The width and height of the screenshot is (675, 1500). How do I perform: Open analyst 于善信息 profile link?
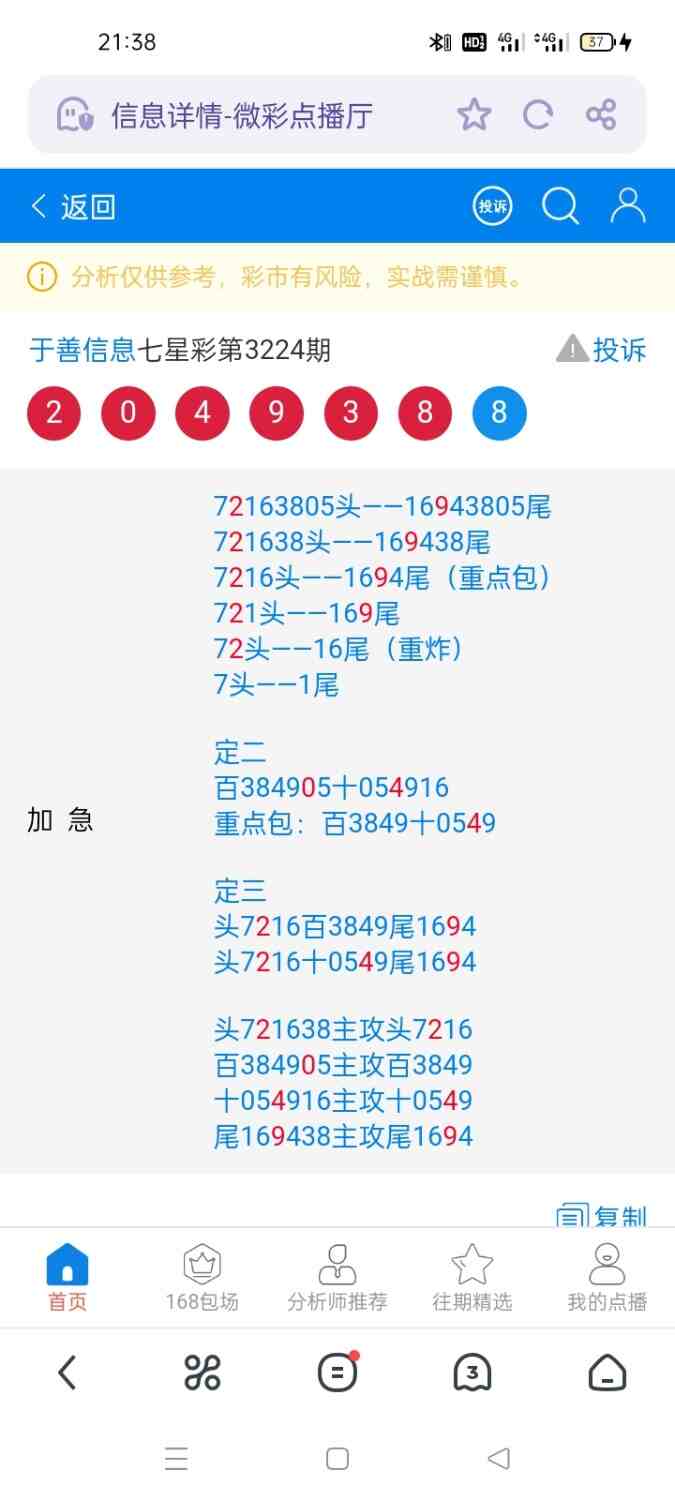click(x=82, y=350)
